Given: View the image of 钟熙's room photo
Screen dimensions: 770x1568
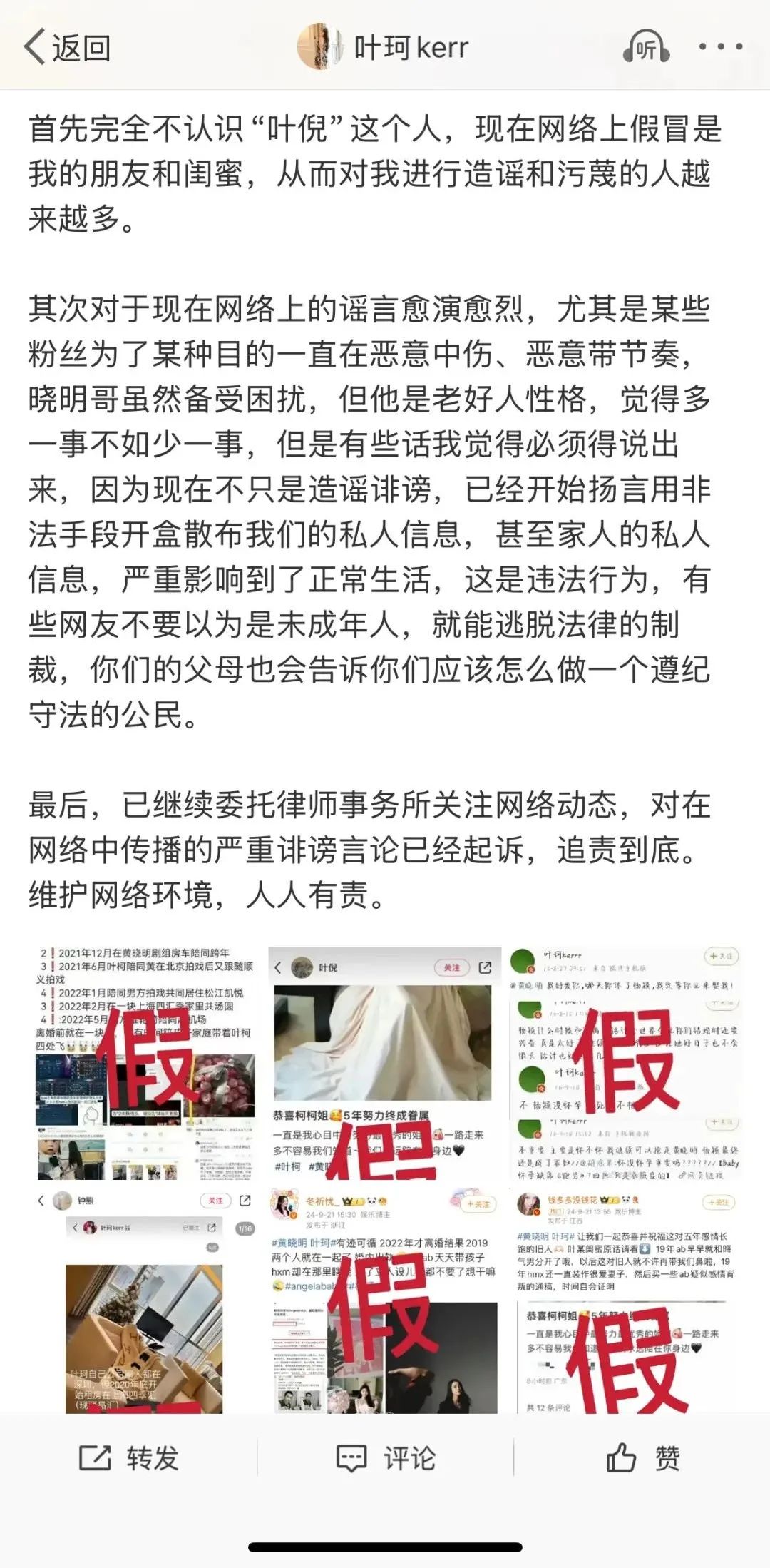Looking at the screenshot, I should click(145, 1300).
